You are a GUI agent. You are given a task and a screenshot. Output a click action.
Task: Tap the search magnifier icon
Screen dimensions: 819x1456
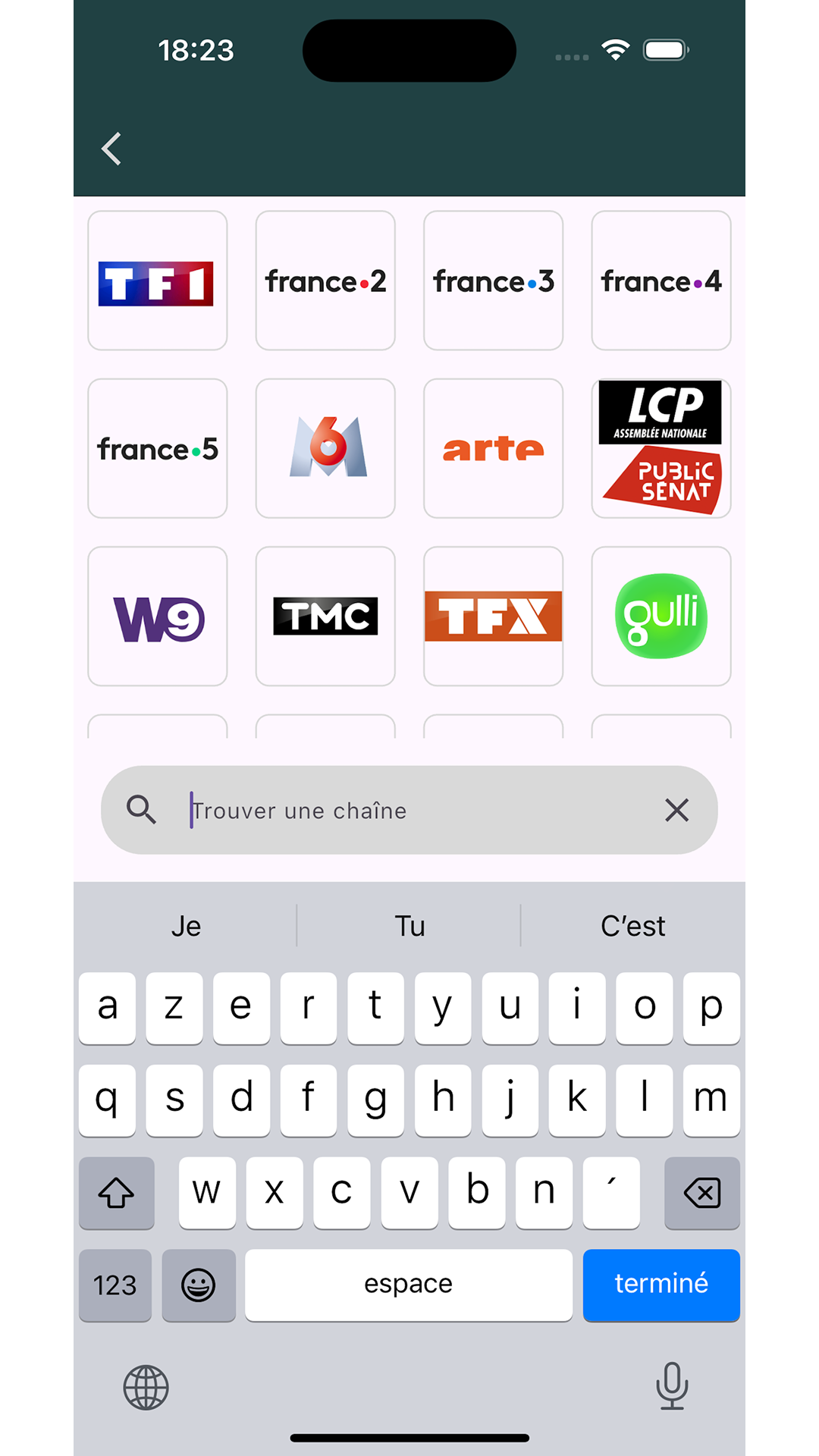tap(141, 810)
